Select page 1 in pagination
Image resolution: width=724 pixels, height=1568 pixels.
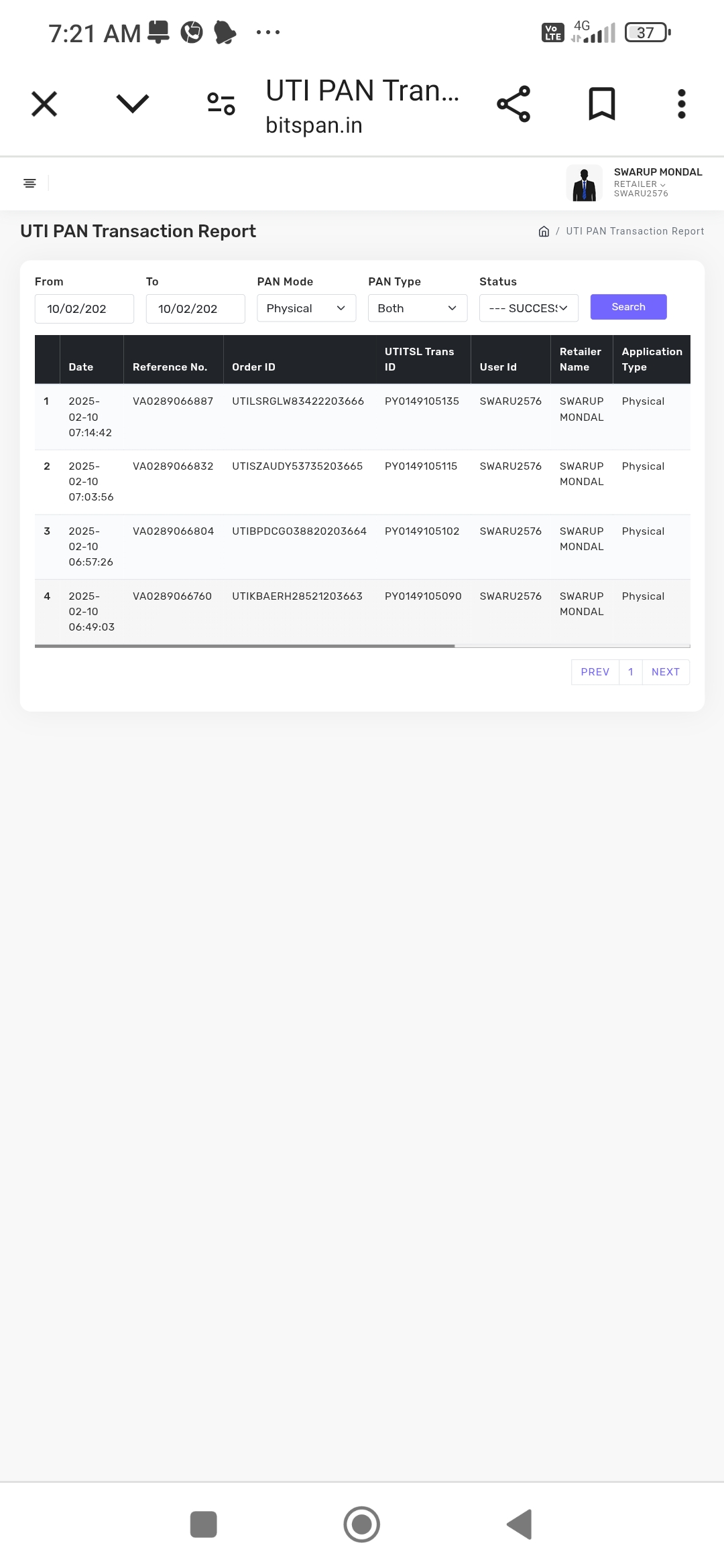click(x=630, y=672)
